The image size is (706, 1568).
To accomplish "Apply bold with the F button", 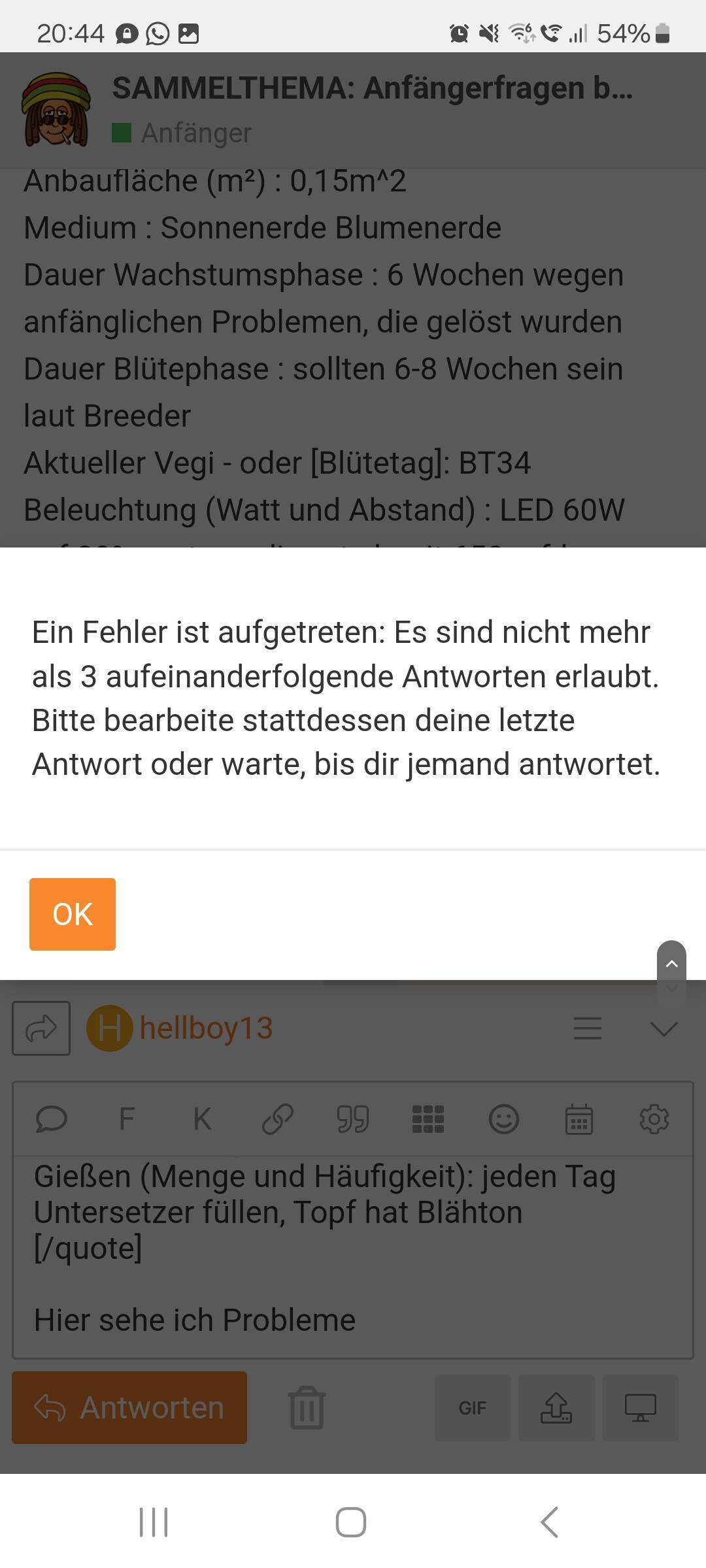I will (127, 1119).
